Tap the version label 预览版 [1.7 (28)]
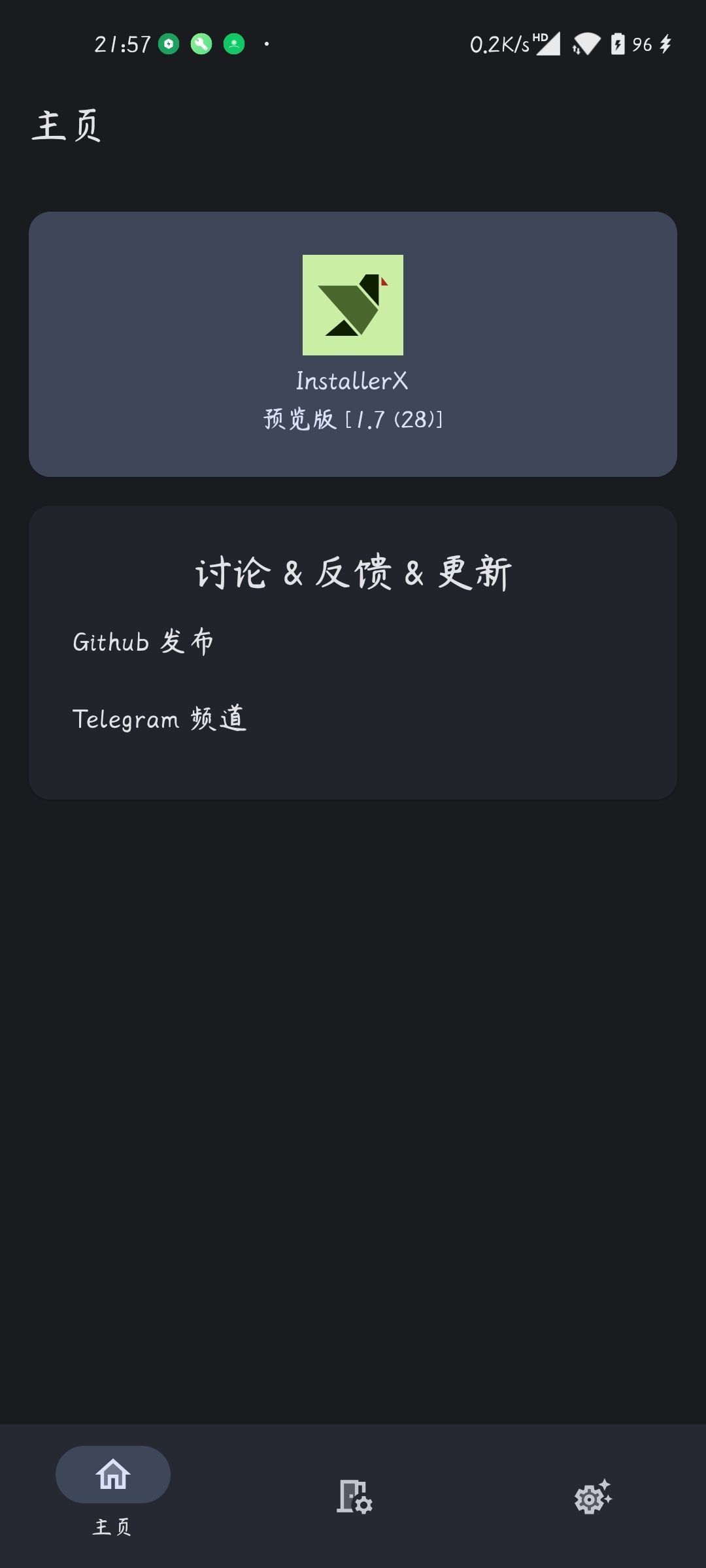This screenshot has height=1568, width=706. 352,419
